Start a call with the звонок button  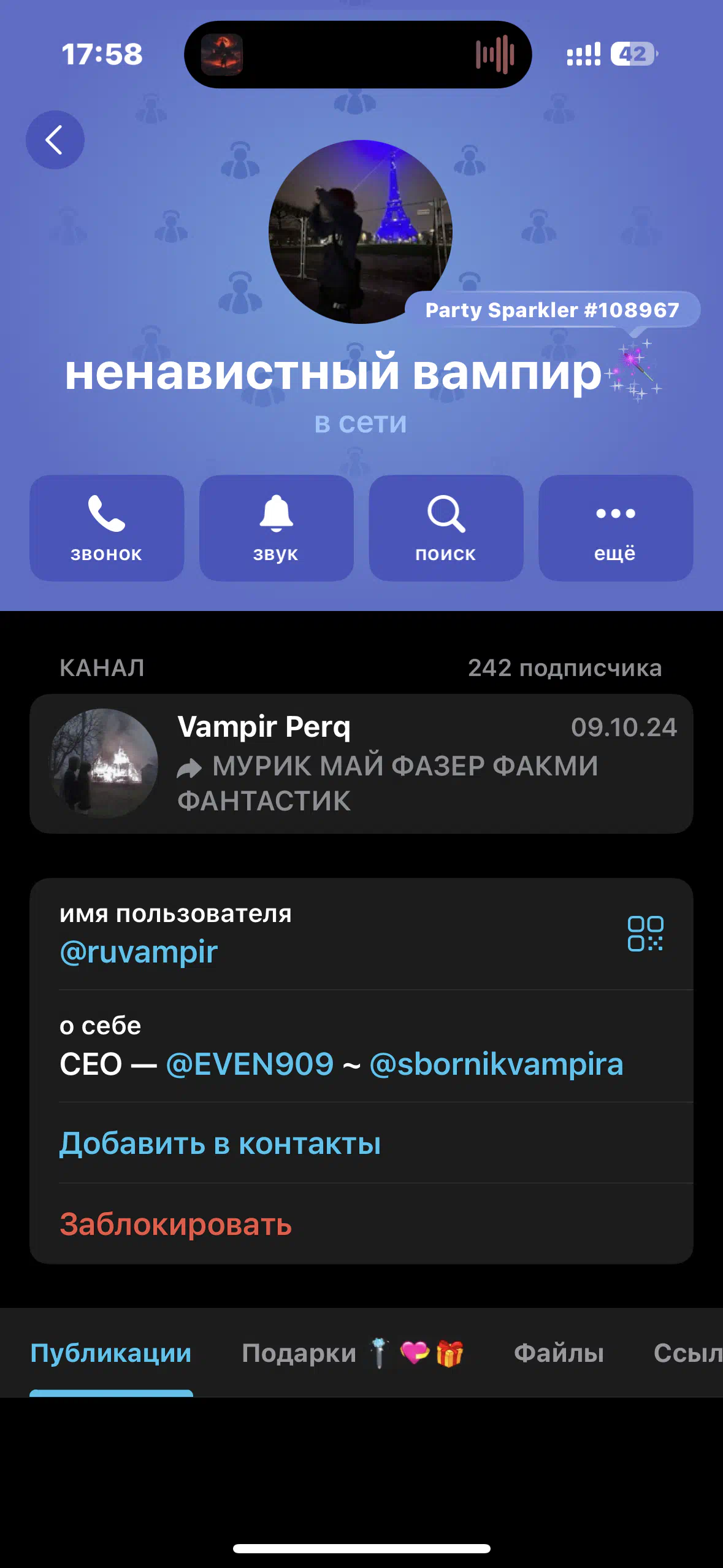click(x=107, y=528)
